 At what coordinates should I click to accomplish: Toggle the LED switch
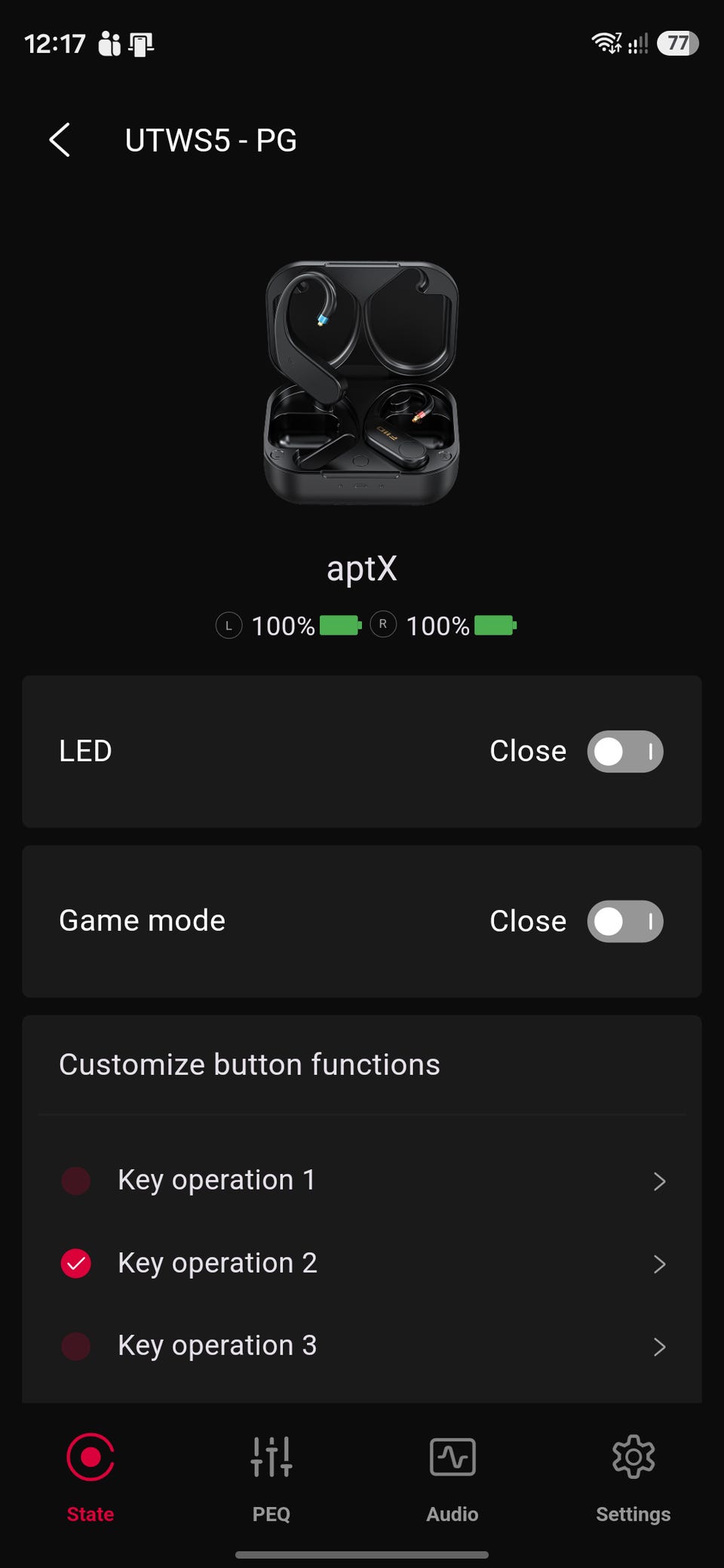(625, 752)
